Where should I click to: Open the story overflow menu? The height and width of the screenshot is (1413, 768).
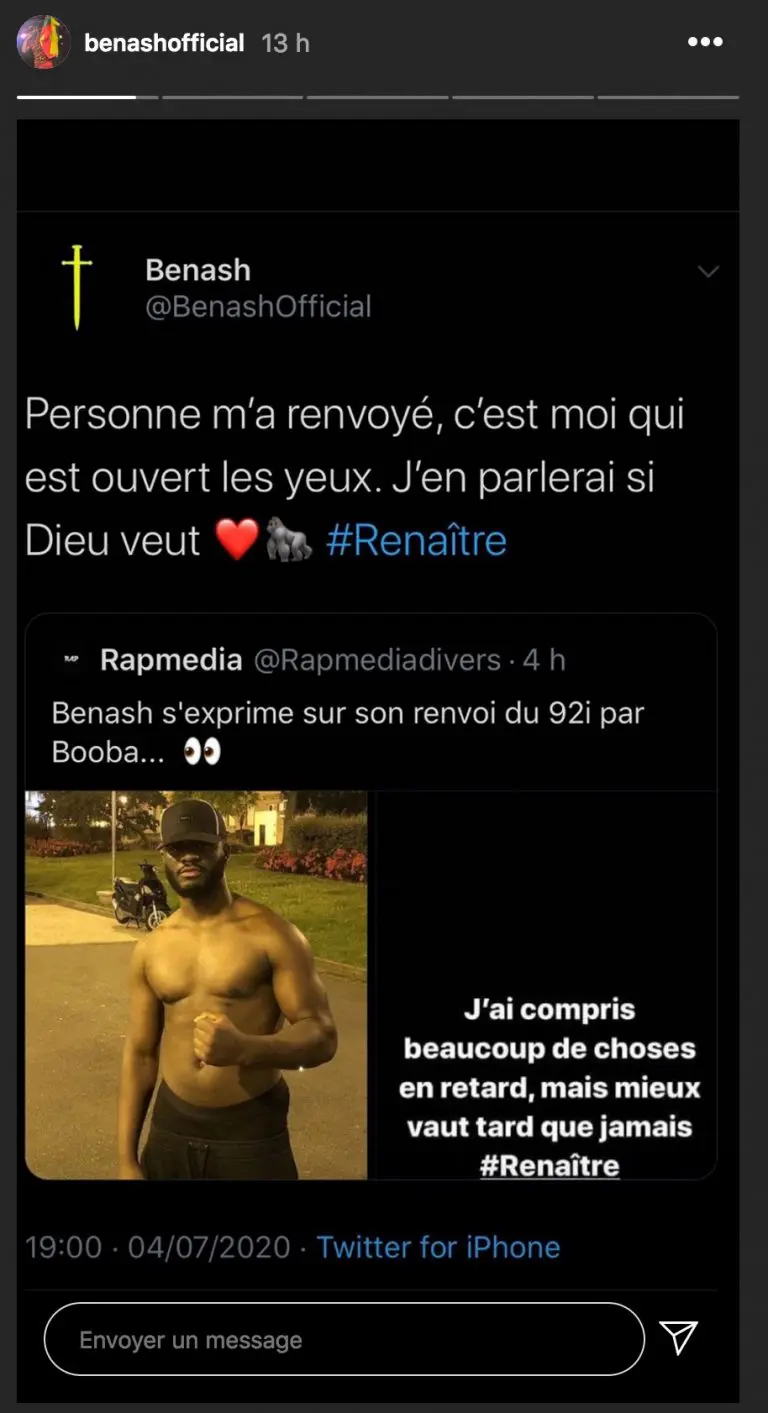(705, 42)
